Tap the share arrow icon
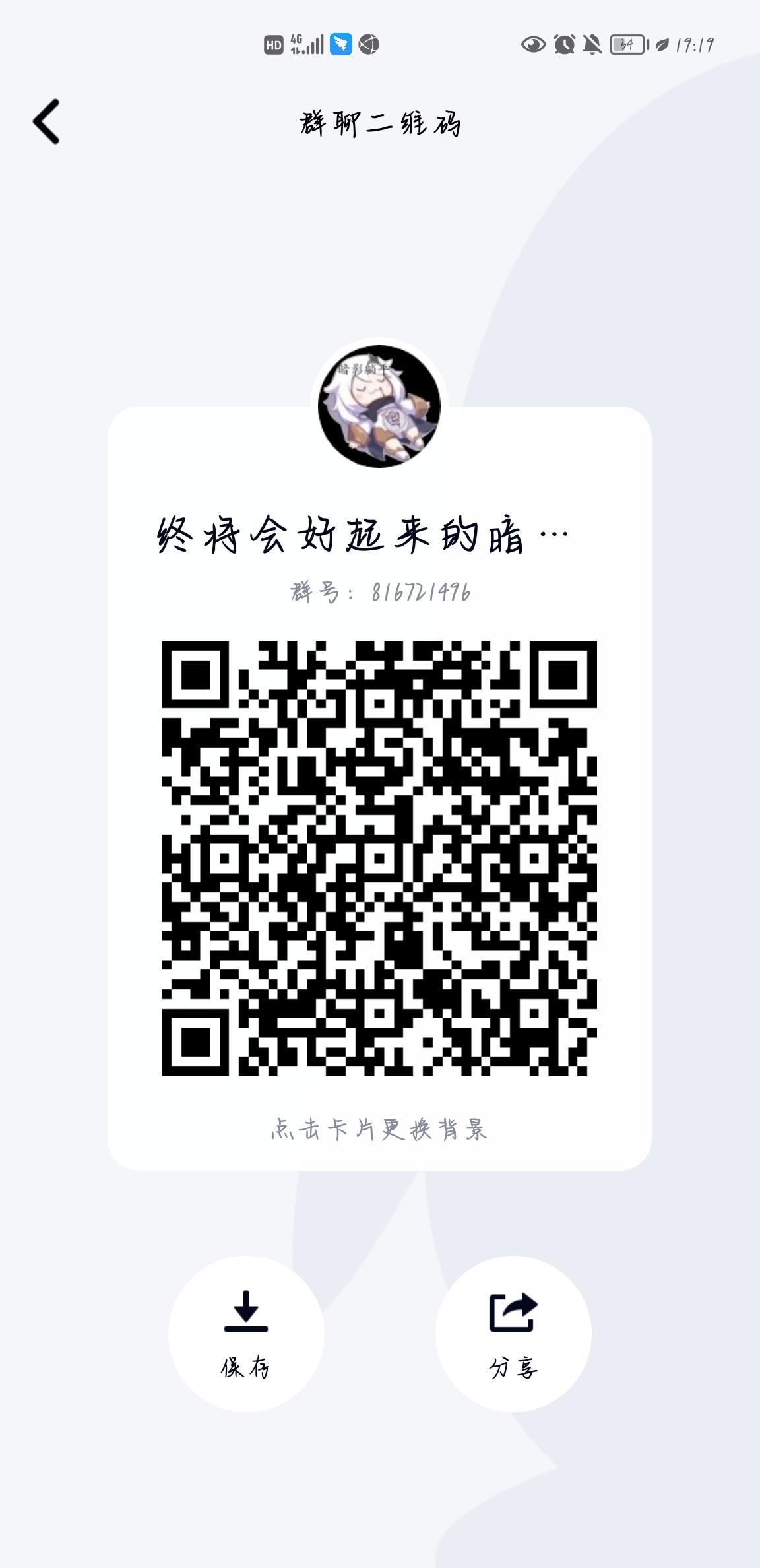This screenshot has height=1568, width=760. (513, 1311)
